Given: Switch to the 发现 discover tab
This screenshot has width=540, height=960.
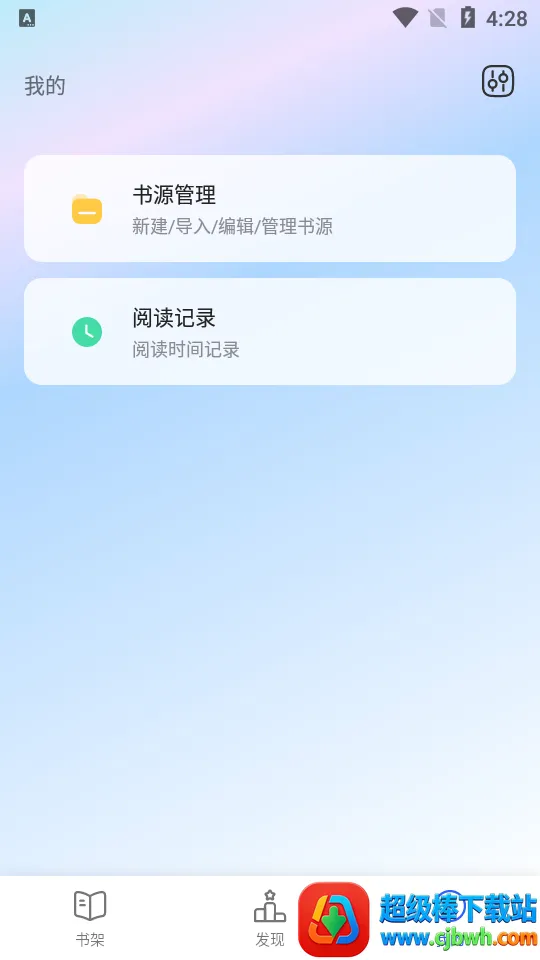Looking at the screenshot, I should [270, 918].
